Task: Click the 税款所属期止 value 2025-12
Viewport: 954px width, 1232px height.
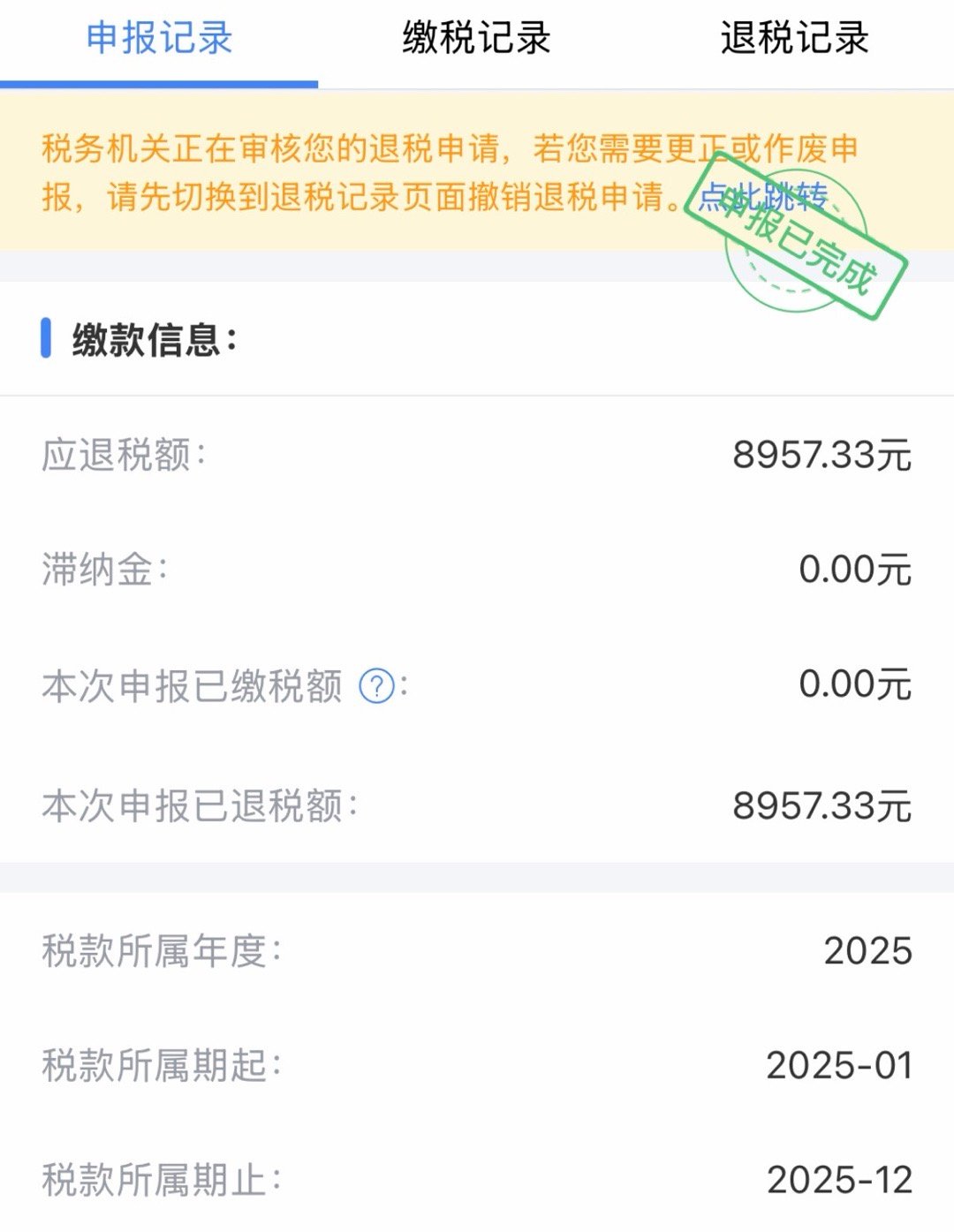Action: pos(837,1180)
